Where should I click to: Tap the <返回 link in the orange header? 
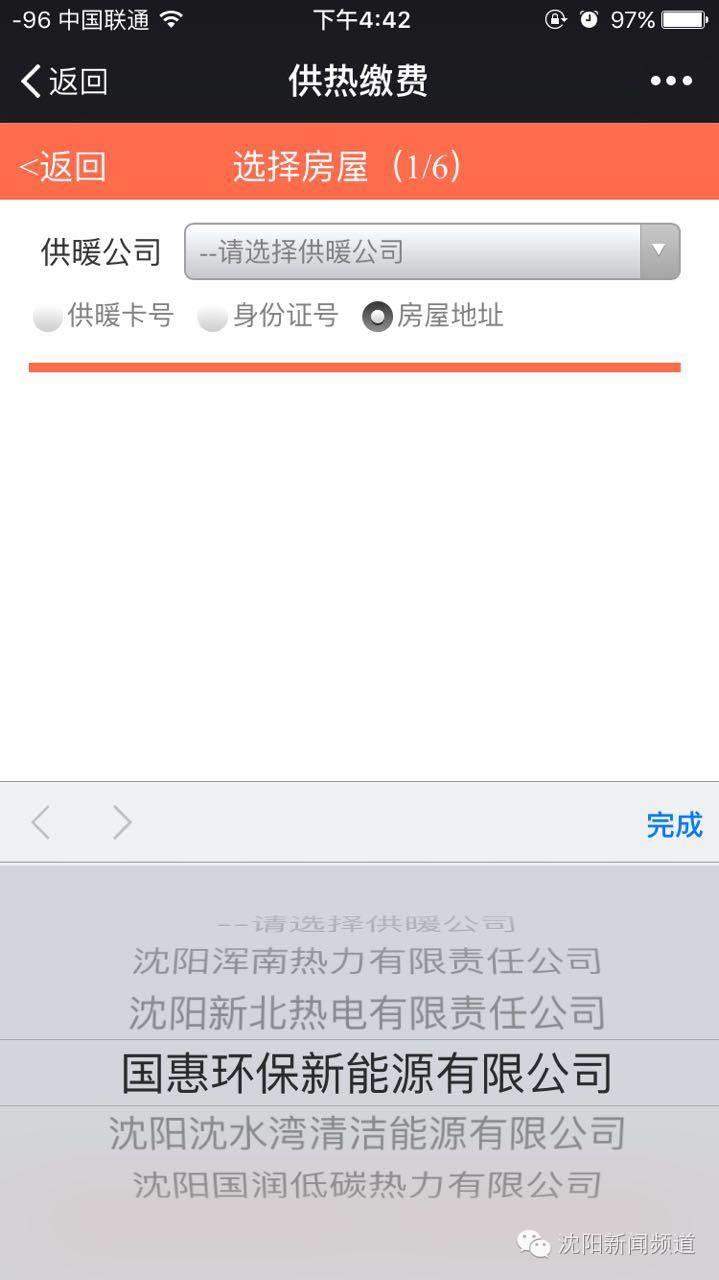tap(62, 166)
